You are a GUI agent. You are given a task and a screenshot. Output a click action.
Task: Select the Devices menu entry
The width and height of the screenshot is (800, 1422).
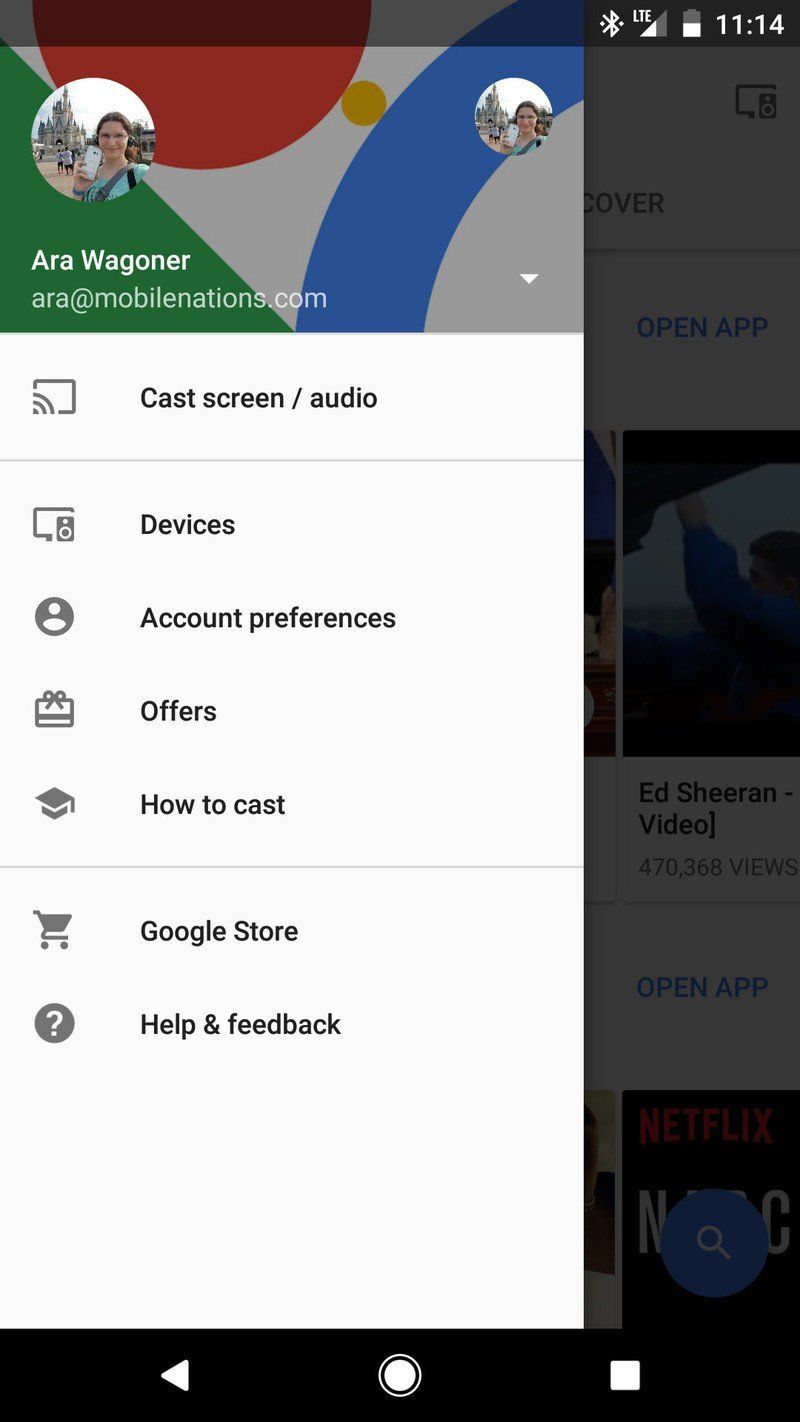[187, 524]
